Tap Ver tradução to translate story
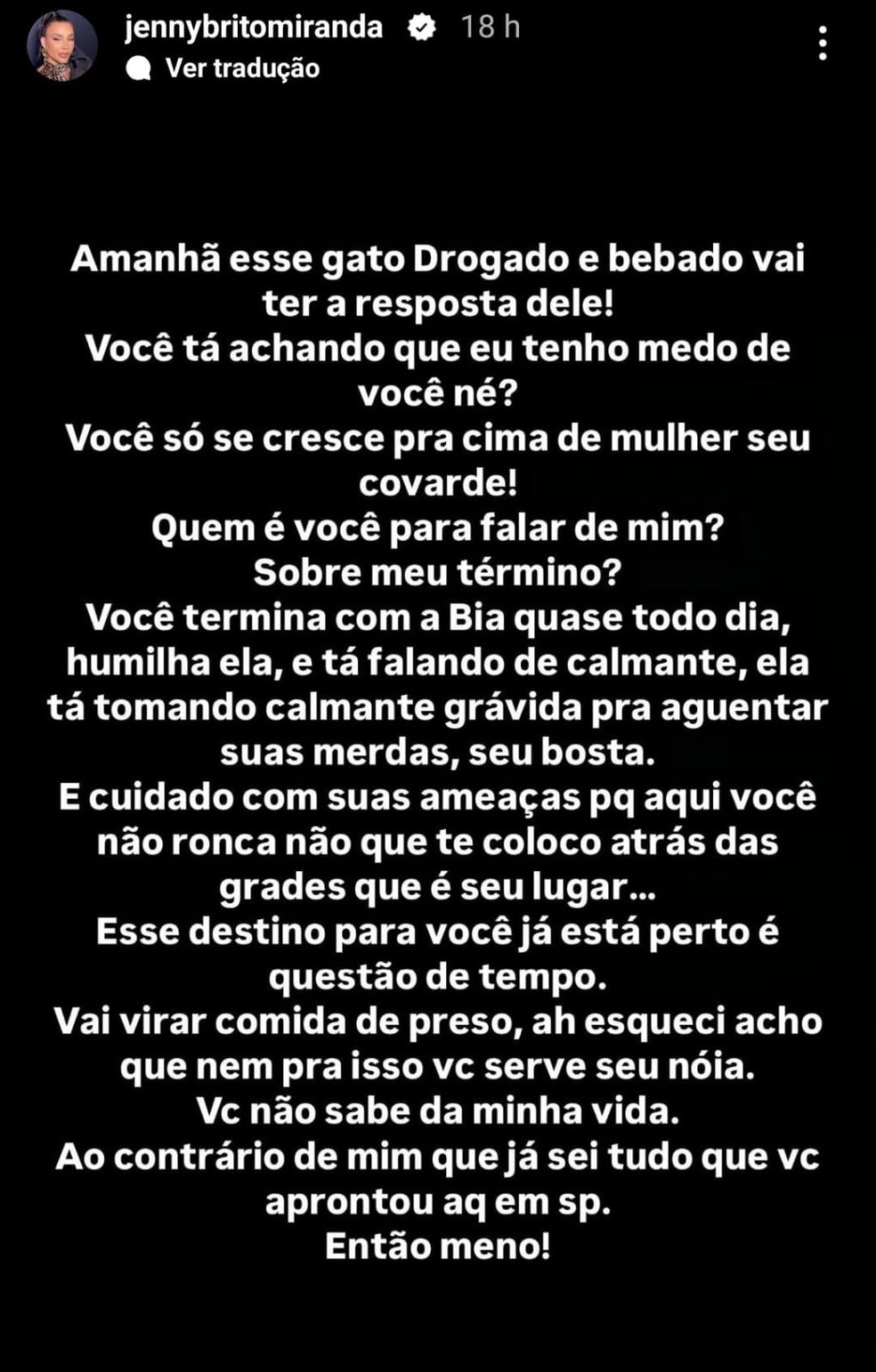The height and width of the screenshot is (1372, 876). pyautogui.click(x=241, y=69)
